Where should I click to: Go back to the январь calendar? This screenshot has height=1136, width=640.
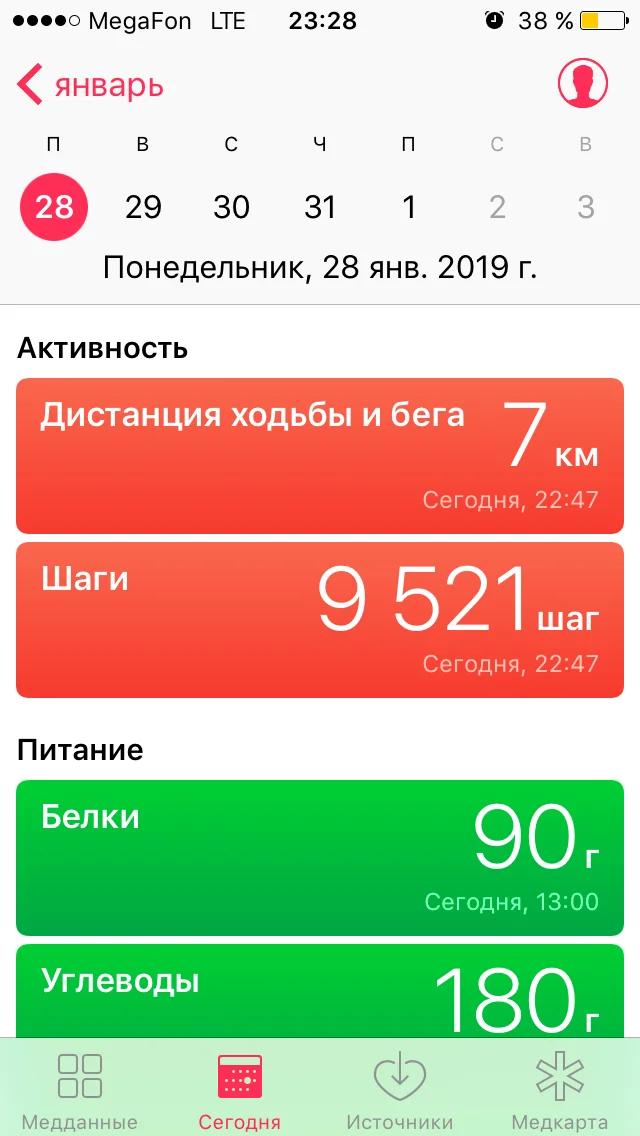click(90, 85)
